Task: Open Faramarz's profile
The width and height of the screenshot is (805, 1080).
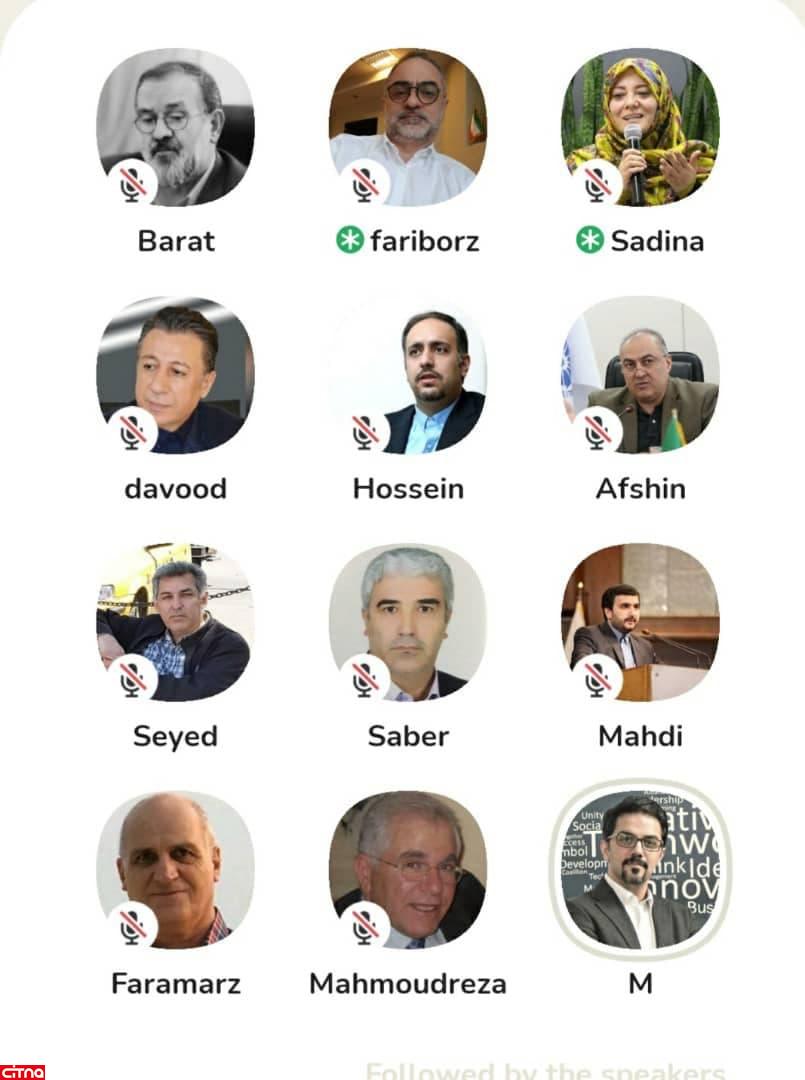Action: tap(175, 870)
